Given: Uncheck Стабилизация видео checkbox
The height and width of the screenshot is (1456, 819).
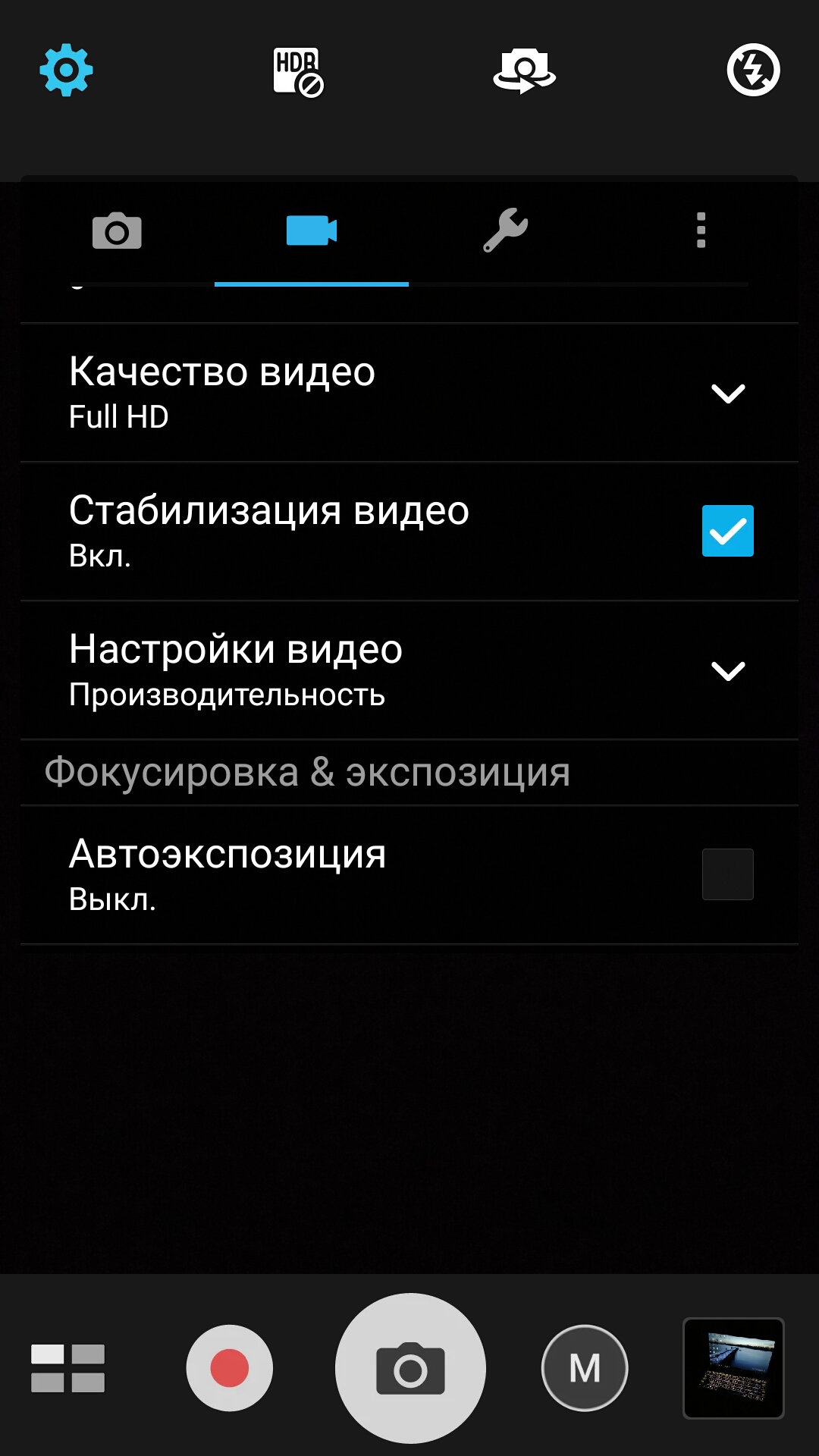Looking at the screenshot, I should tap(728, 531).
